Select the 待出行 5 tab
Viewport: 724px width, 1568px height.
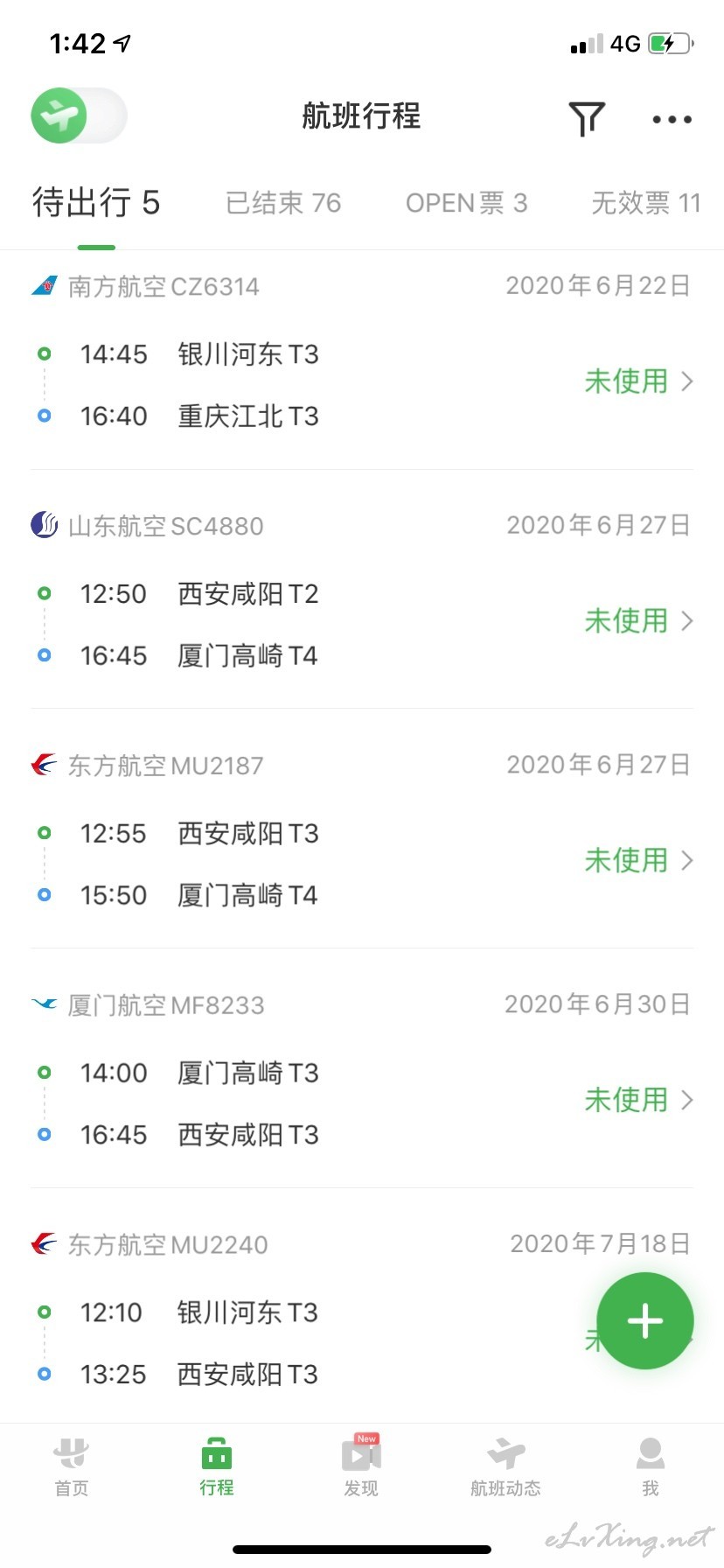point(96,203)
